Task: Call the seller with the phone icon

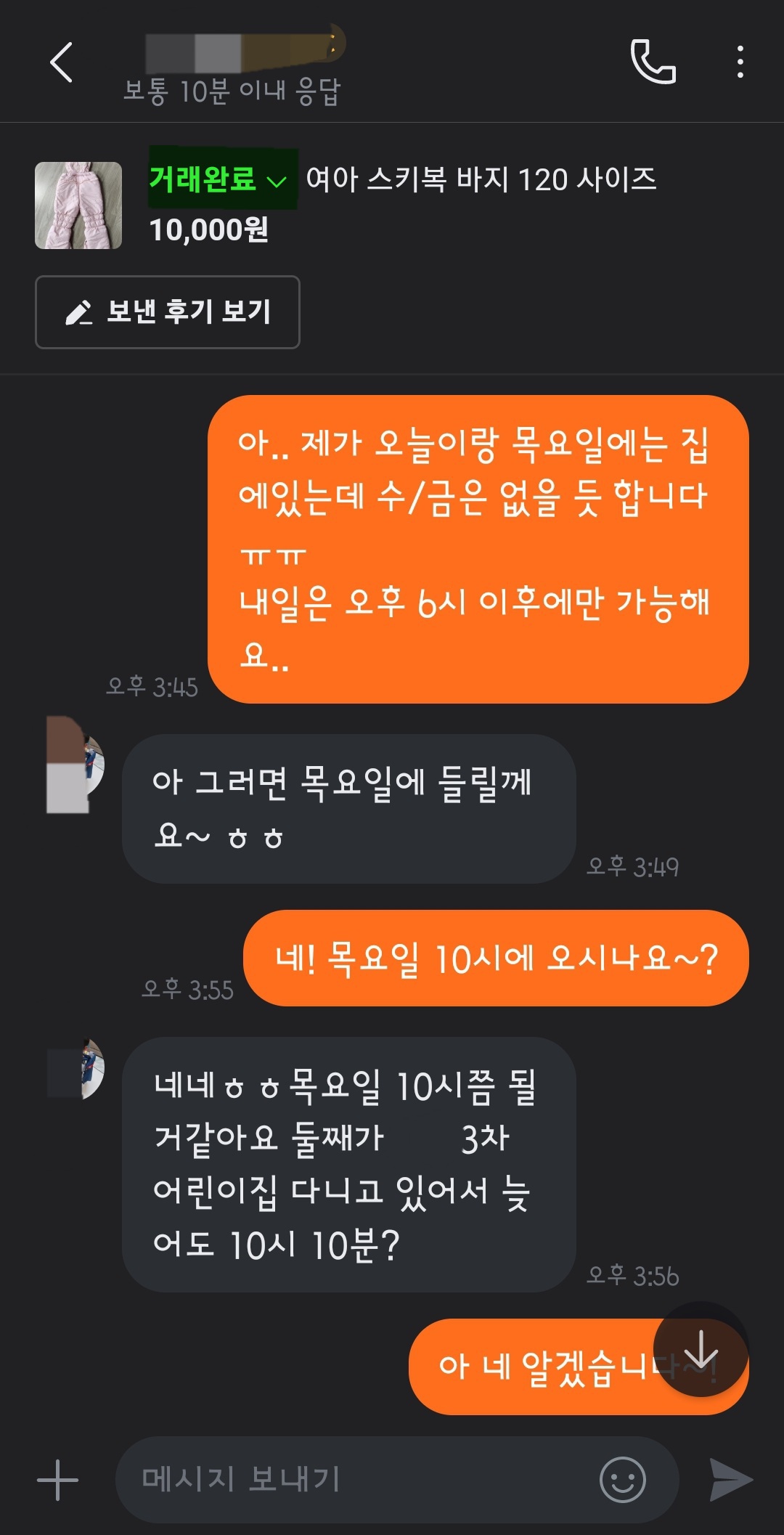Action: tap(653, 62)
